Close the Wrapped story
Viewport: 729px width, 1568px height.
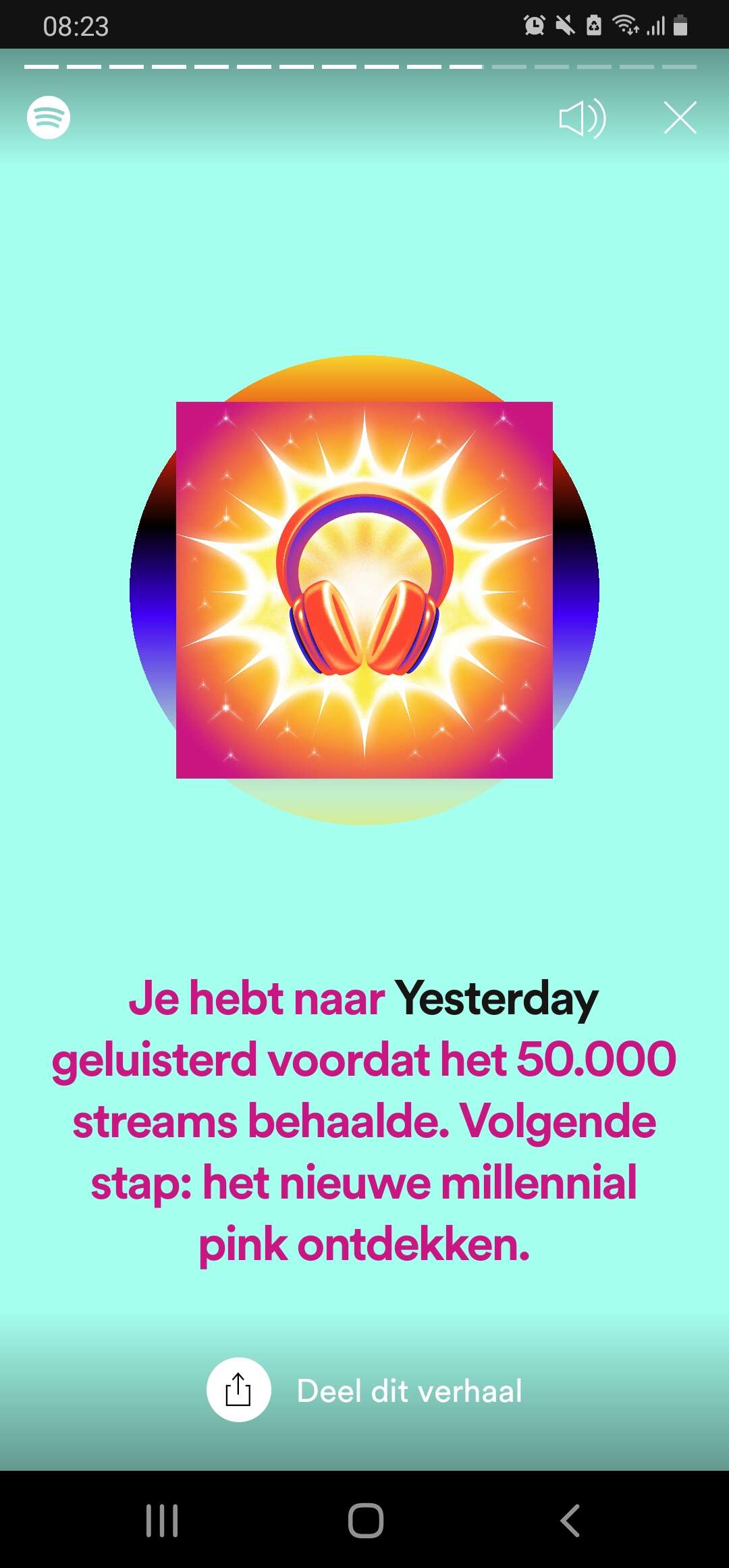(680, 118)
